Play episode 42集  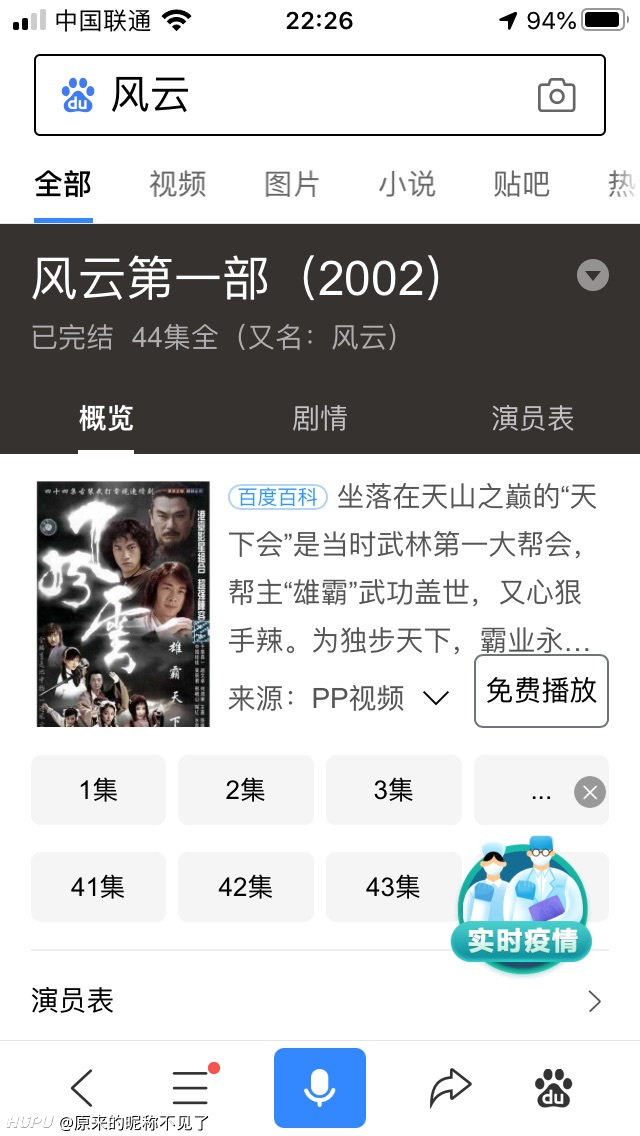[x=246, y=887]
